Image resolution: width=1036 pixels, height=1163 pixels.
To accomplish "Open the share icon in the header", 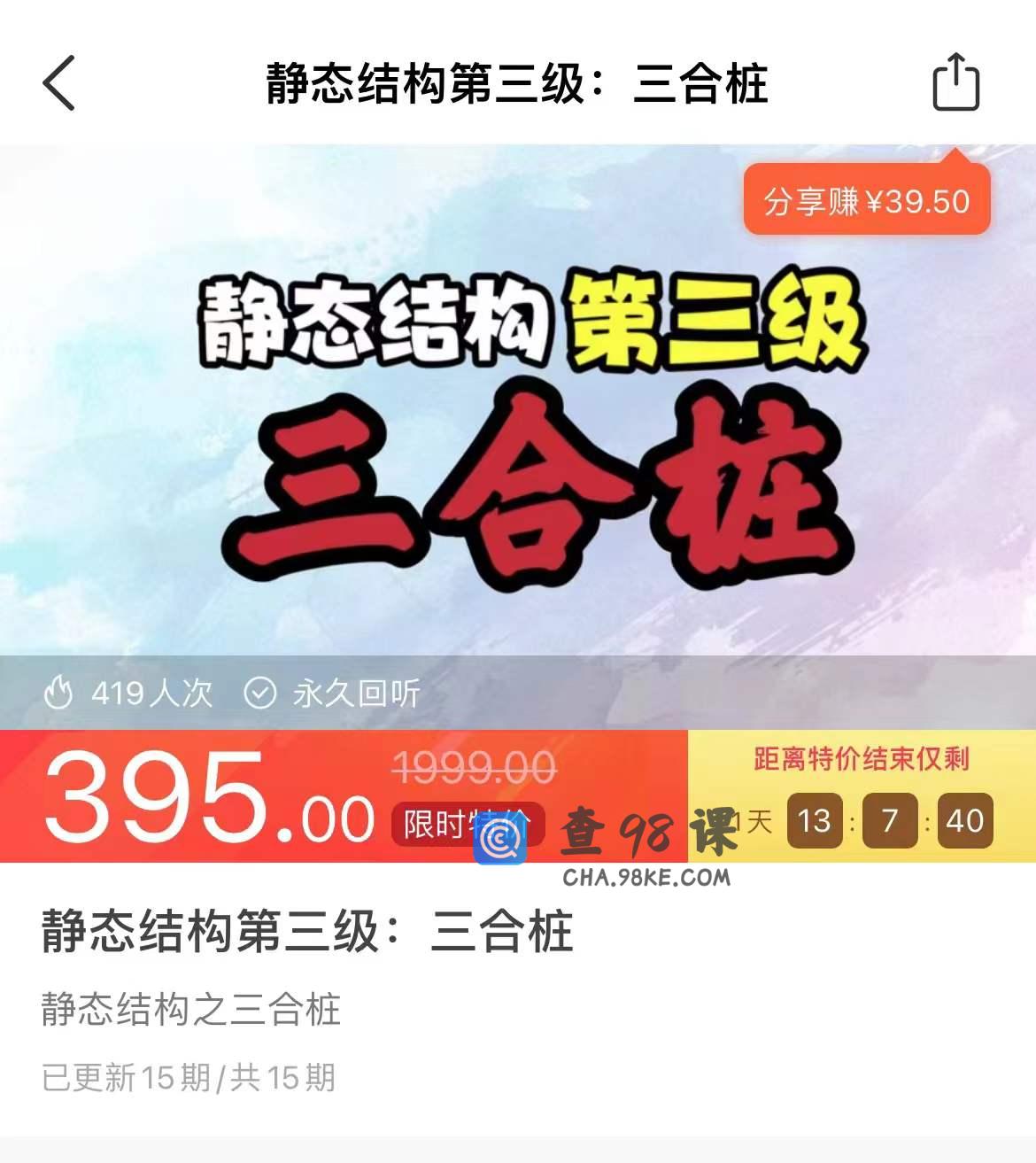I will (x=955, y=82).
